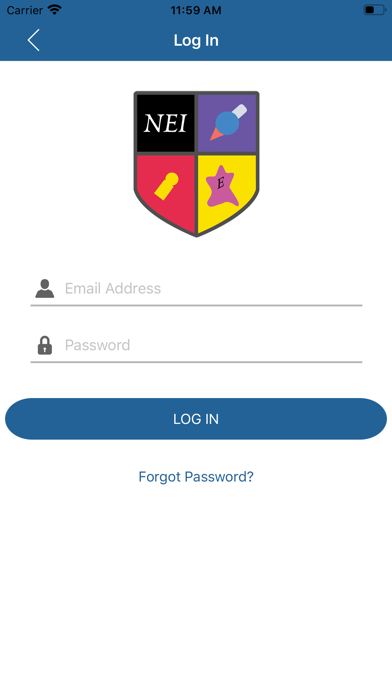Image resolution: width=392 pixels, height=696 pixels.
Task: Tap the Email Address field
Action: (x=196, y=289)
